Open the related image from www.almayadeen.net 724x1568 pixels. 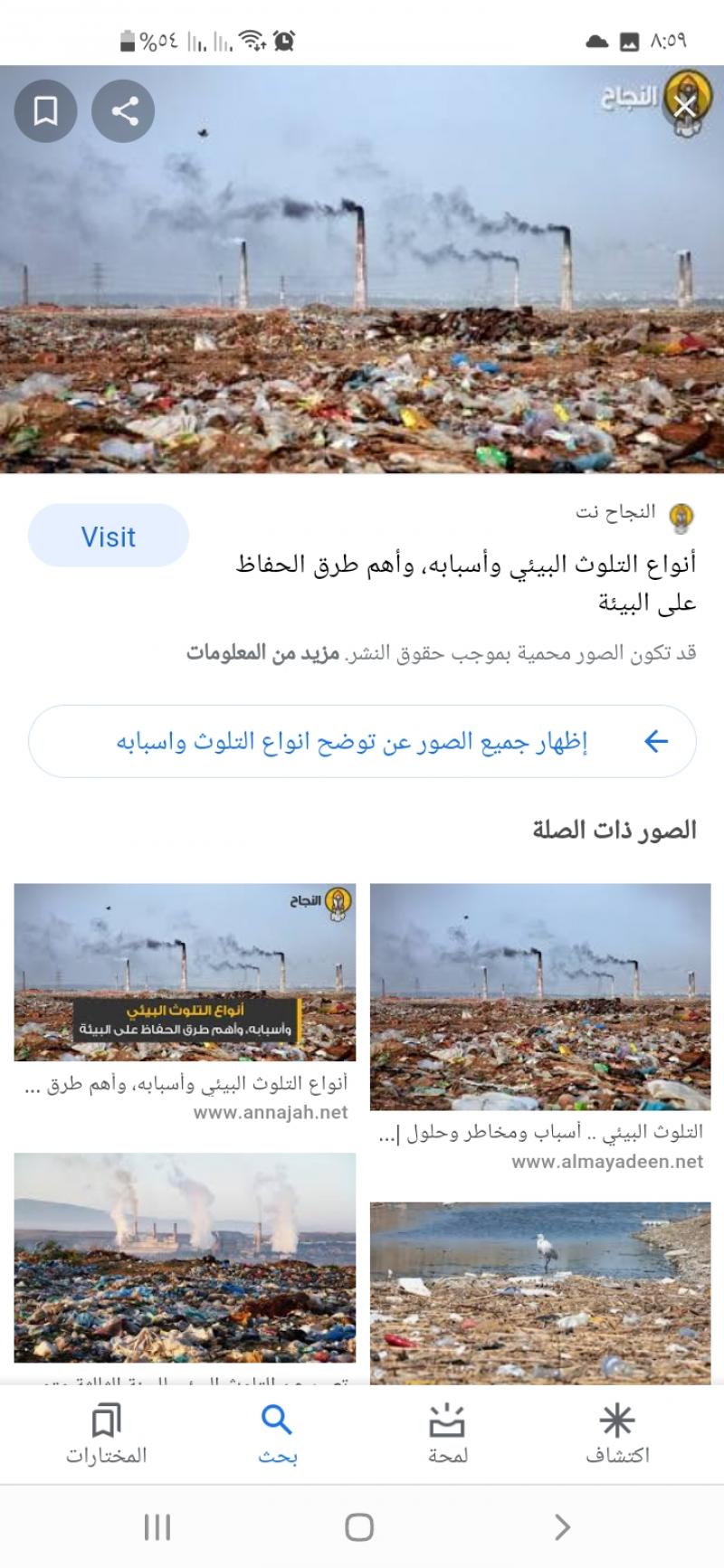point(540,997)
